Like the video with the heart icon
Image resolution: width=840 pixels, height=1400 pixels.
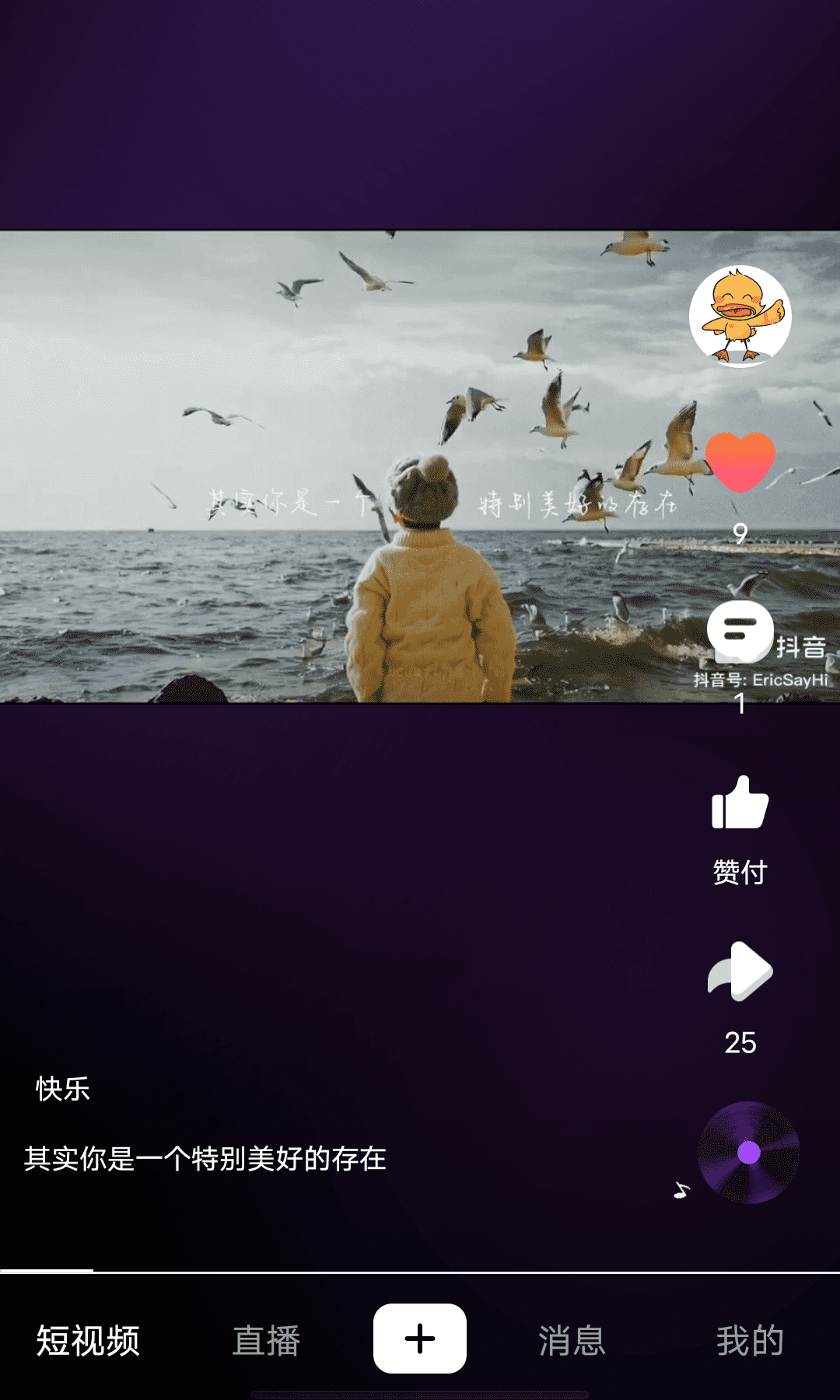pyautogui.click(x=740, y=462)
